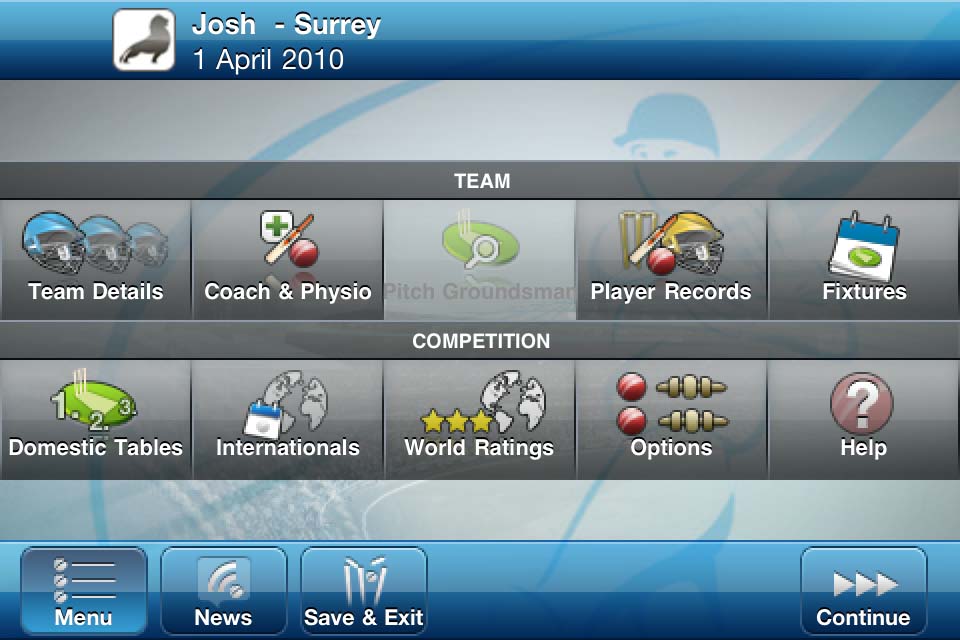This screenshot has height=640, width=960.
Task: Open Player Records
Action: tap(671, 260)
